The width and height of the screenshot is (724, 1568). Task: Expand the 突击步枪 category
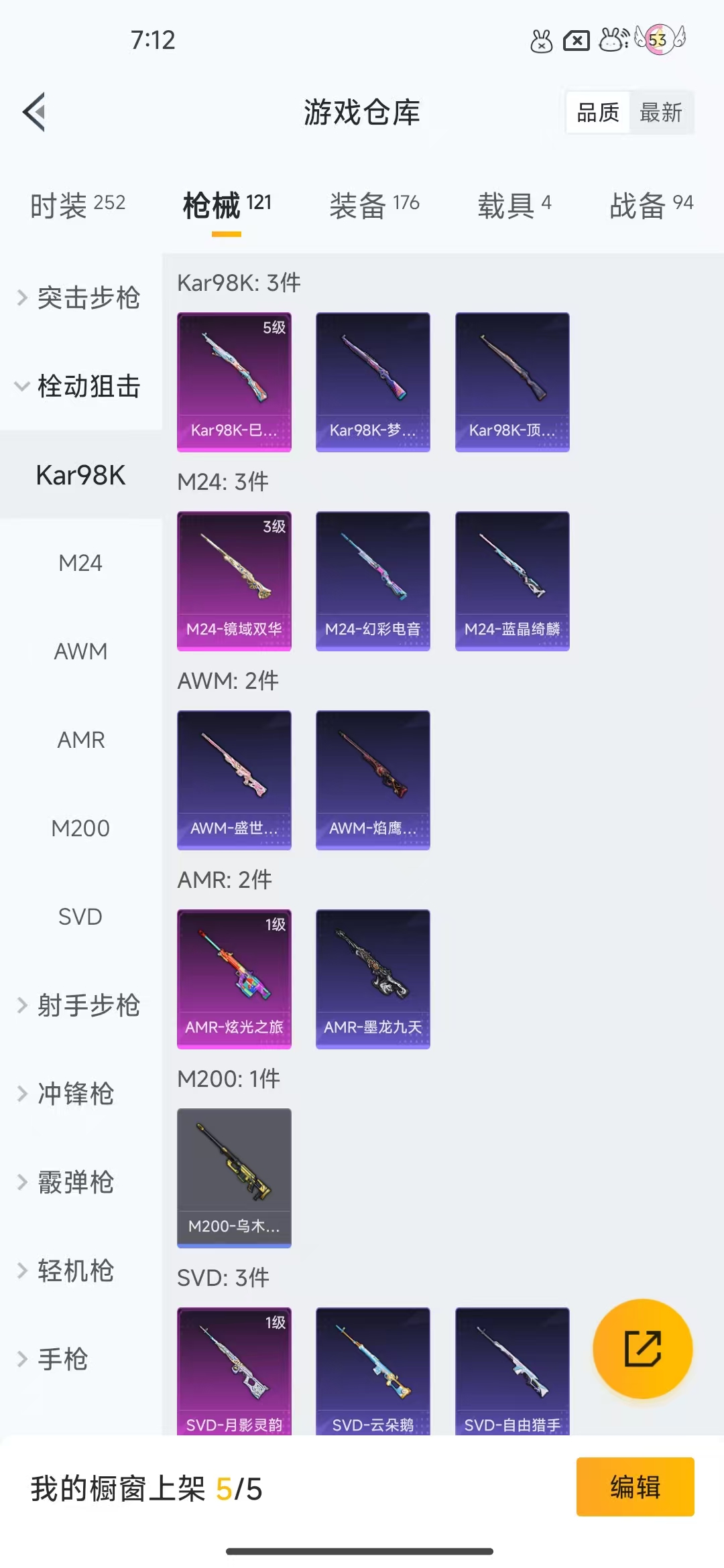coord(80,298)
